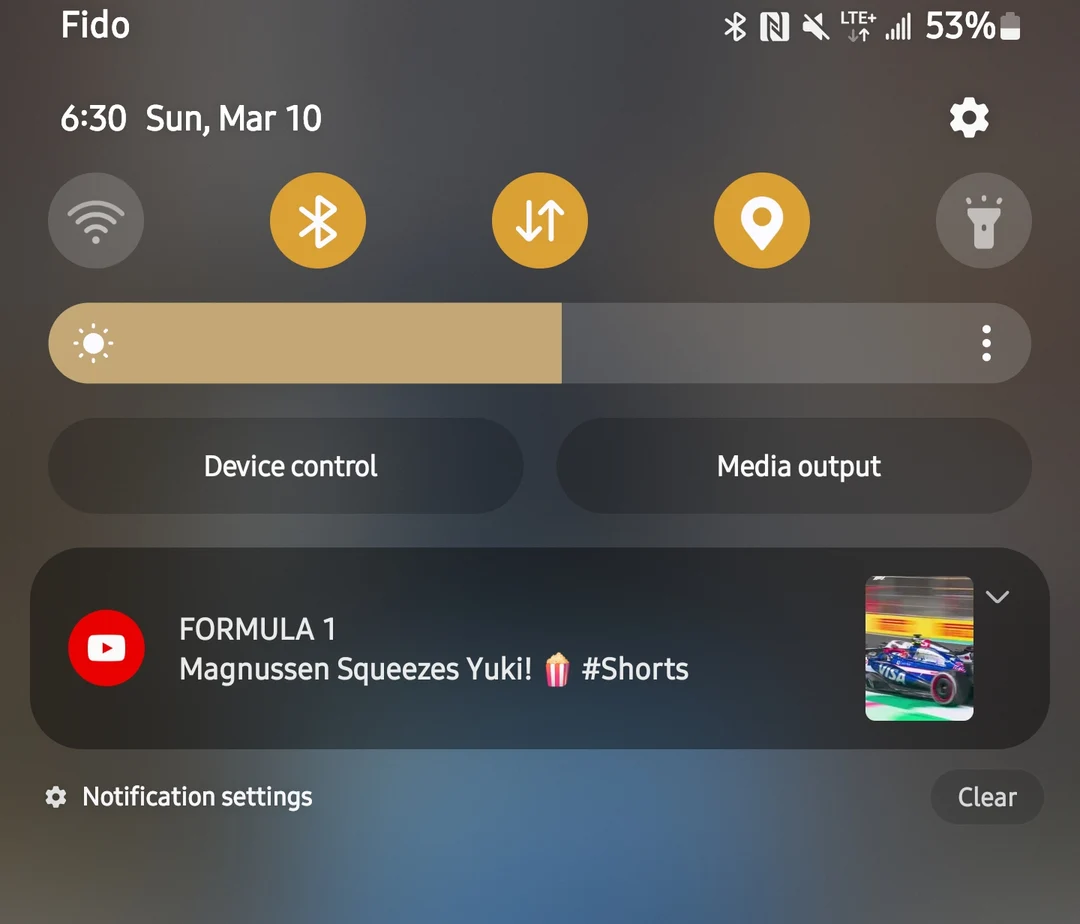Open Media output
The image size is (1080, 924).
pos(797,466)
